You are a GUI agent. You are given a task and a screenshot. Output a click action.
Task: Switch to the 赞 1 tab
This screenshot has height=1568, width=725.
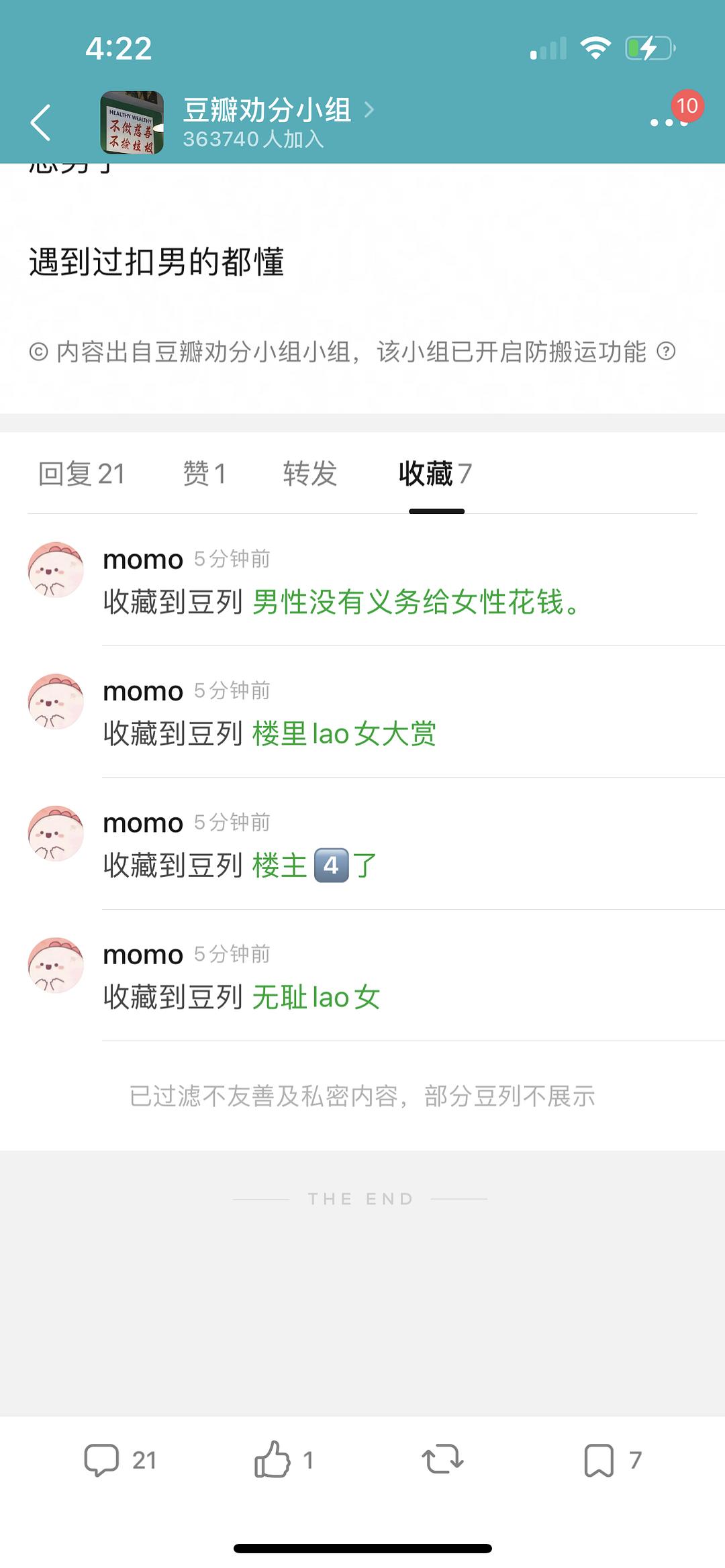pyautogui.click(x=205, y=474)
